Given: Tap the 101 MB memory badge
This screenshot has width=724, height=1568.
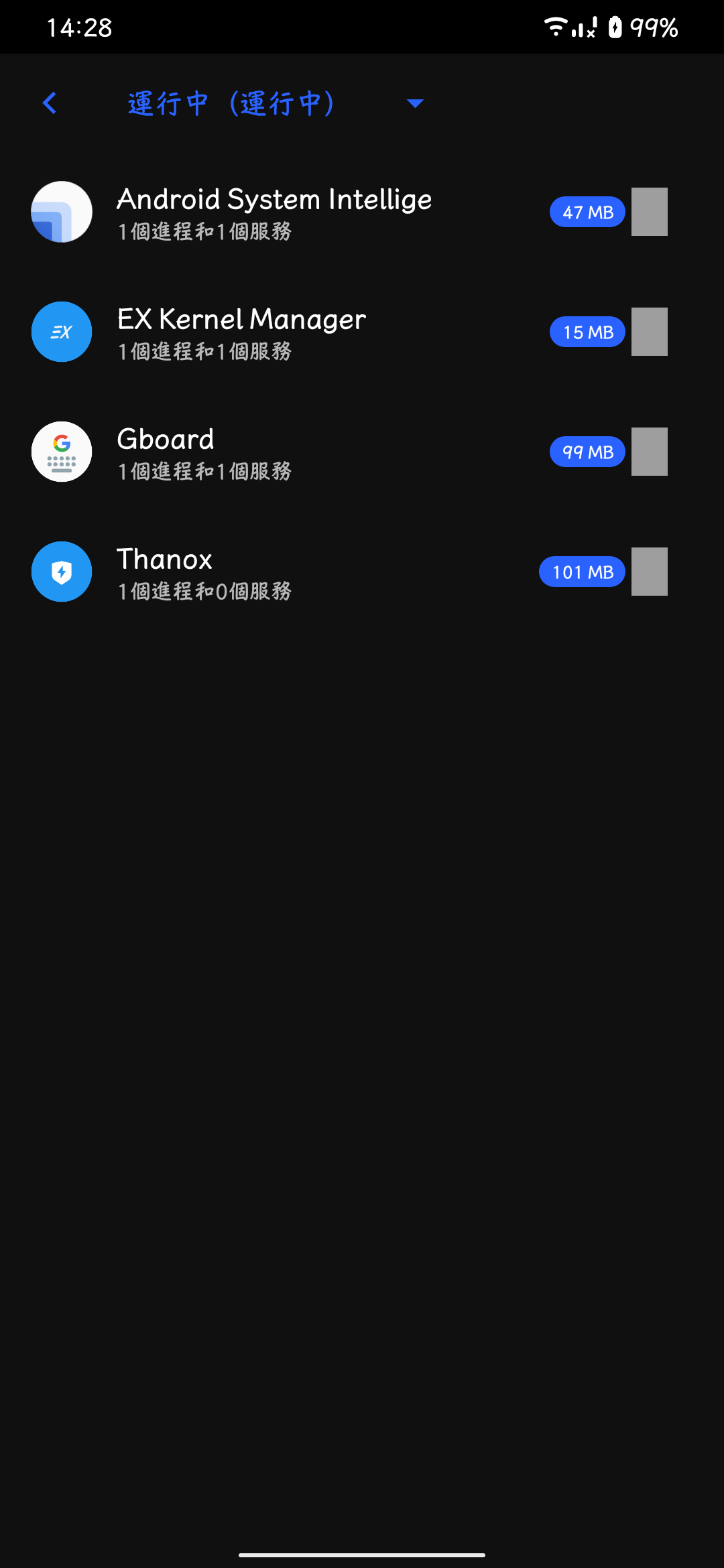Looking at the screenshot, I should pos(582,572).
